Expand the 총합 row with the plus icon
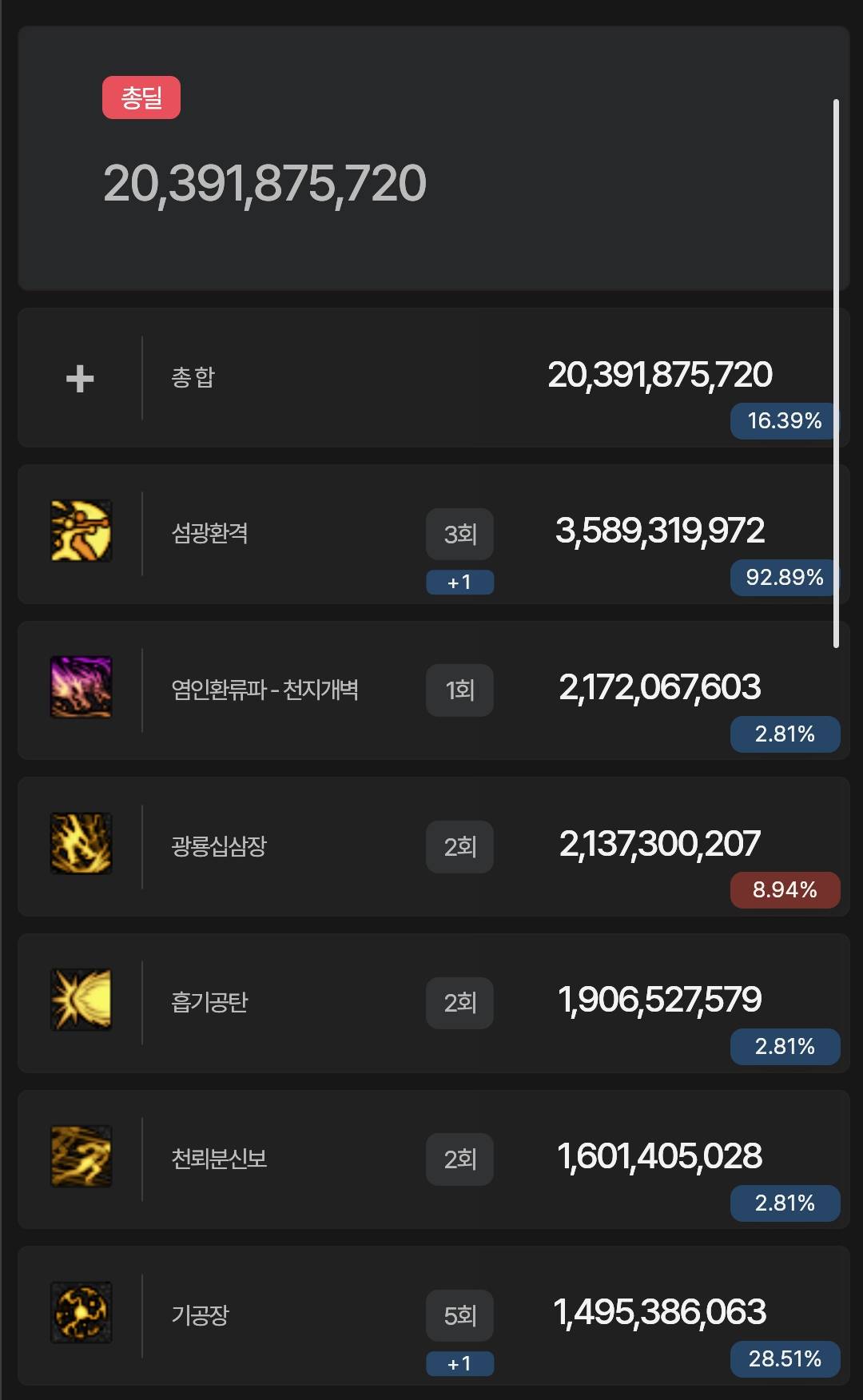 coord(80,378)
